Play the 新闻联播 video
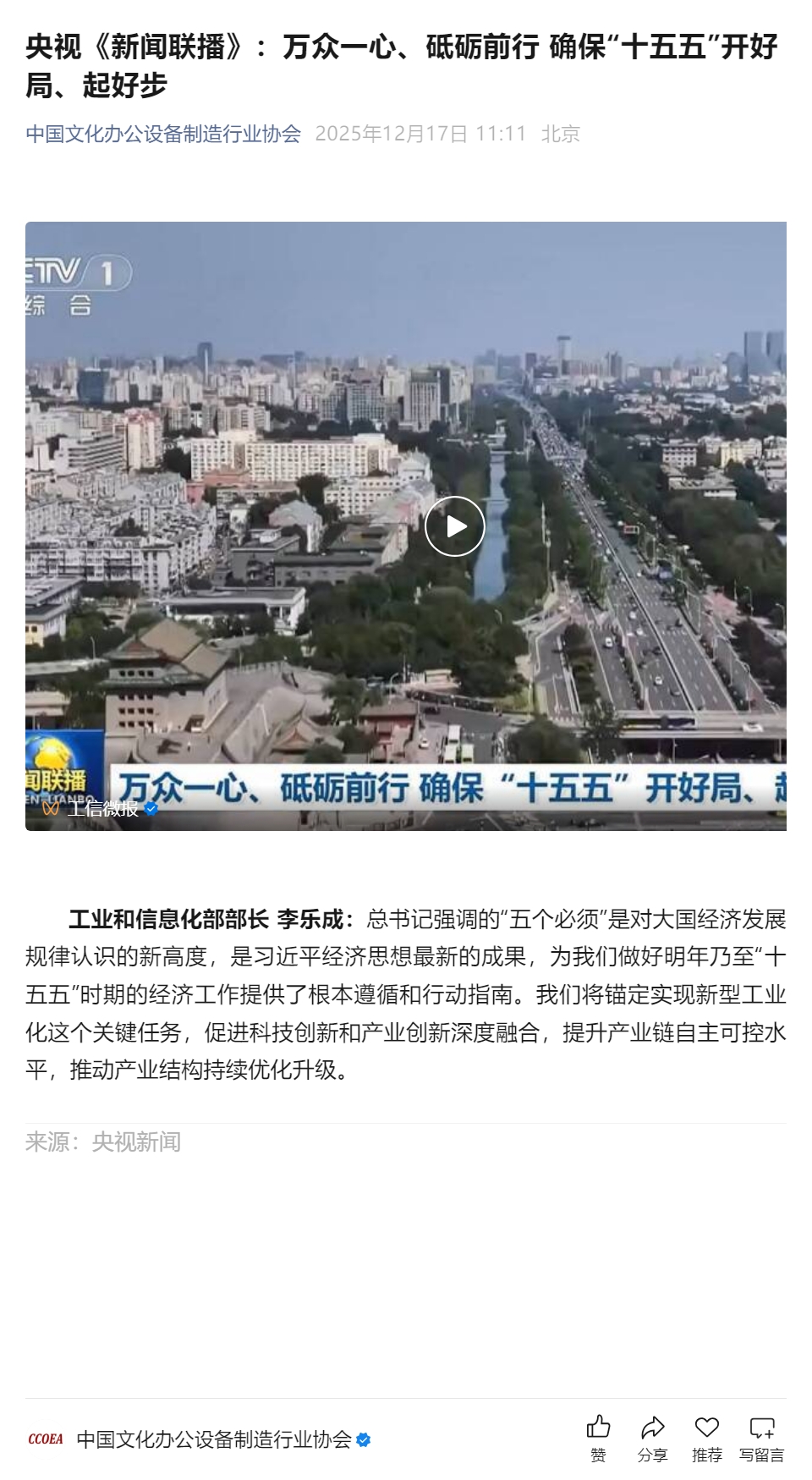Image resolution: width=812 pixels, height=1480 pixels. 454,526
